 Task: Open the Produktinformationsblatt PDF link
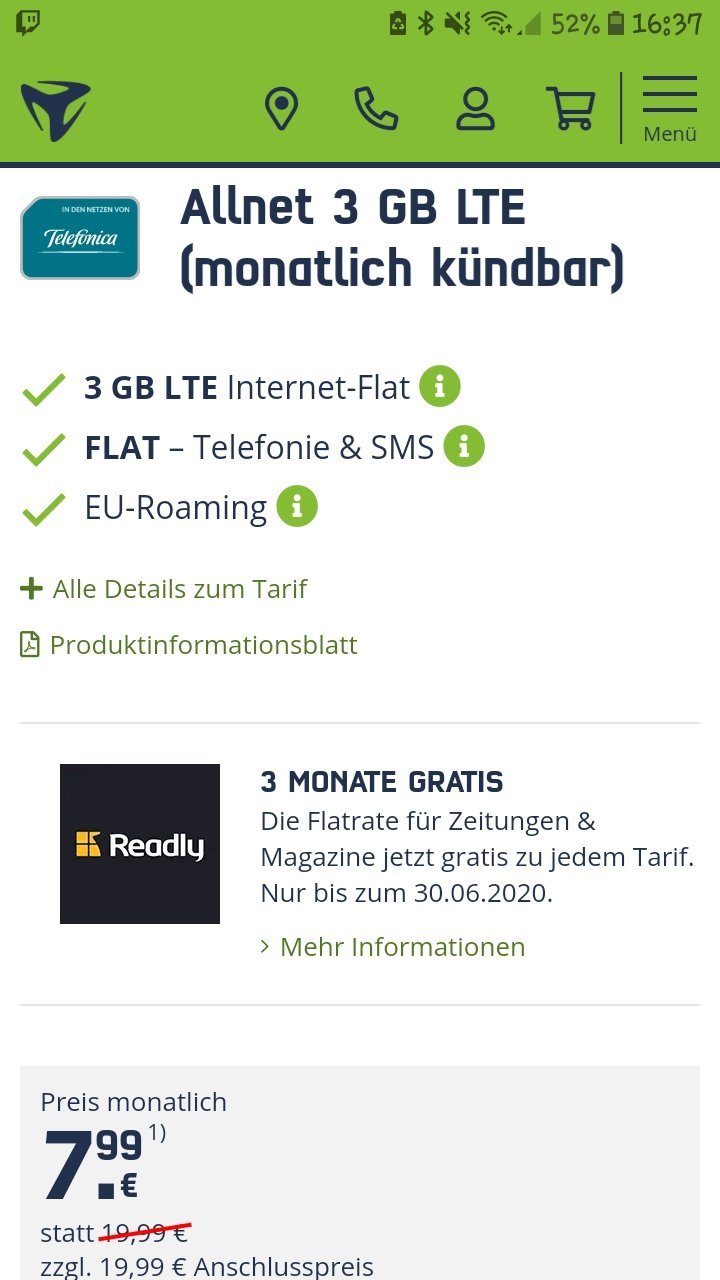(x=189, y=645)
